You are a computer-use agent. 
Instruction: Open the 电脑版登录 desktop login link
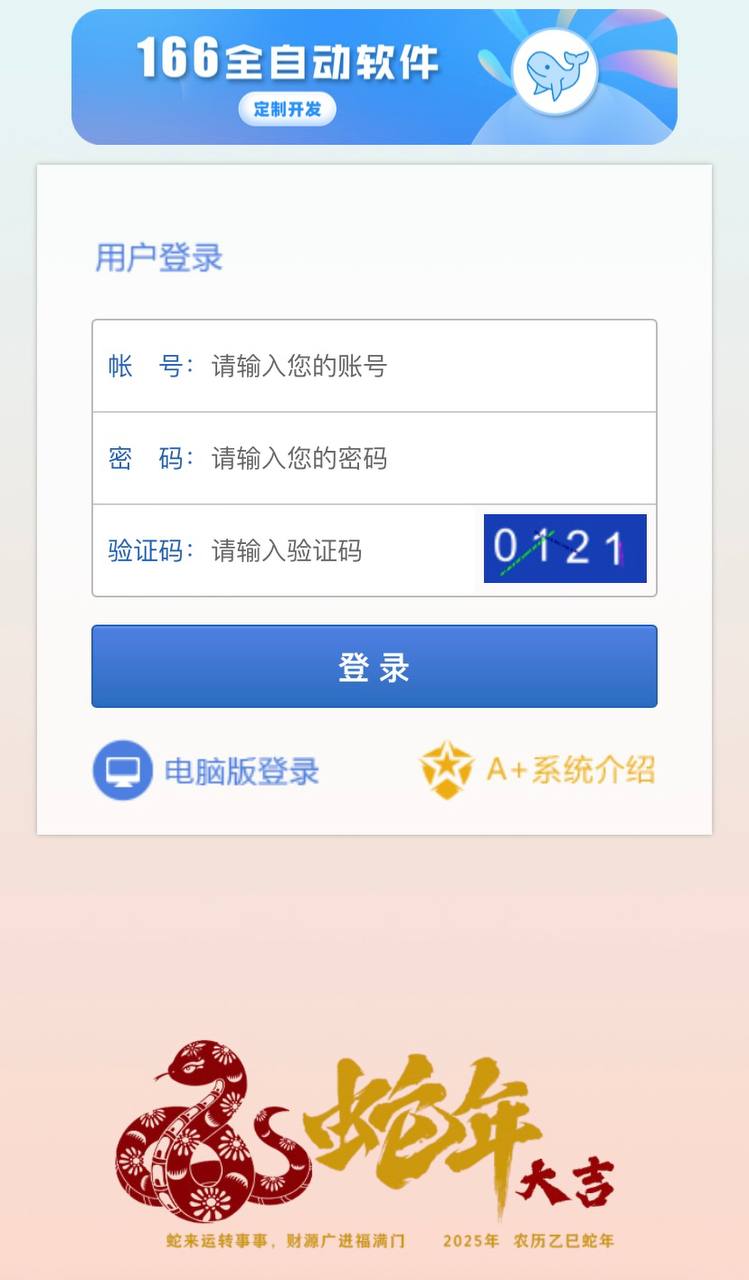coord(243,770)
